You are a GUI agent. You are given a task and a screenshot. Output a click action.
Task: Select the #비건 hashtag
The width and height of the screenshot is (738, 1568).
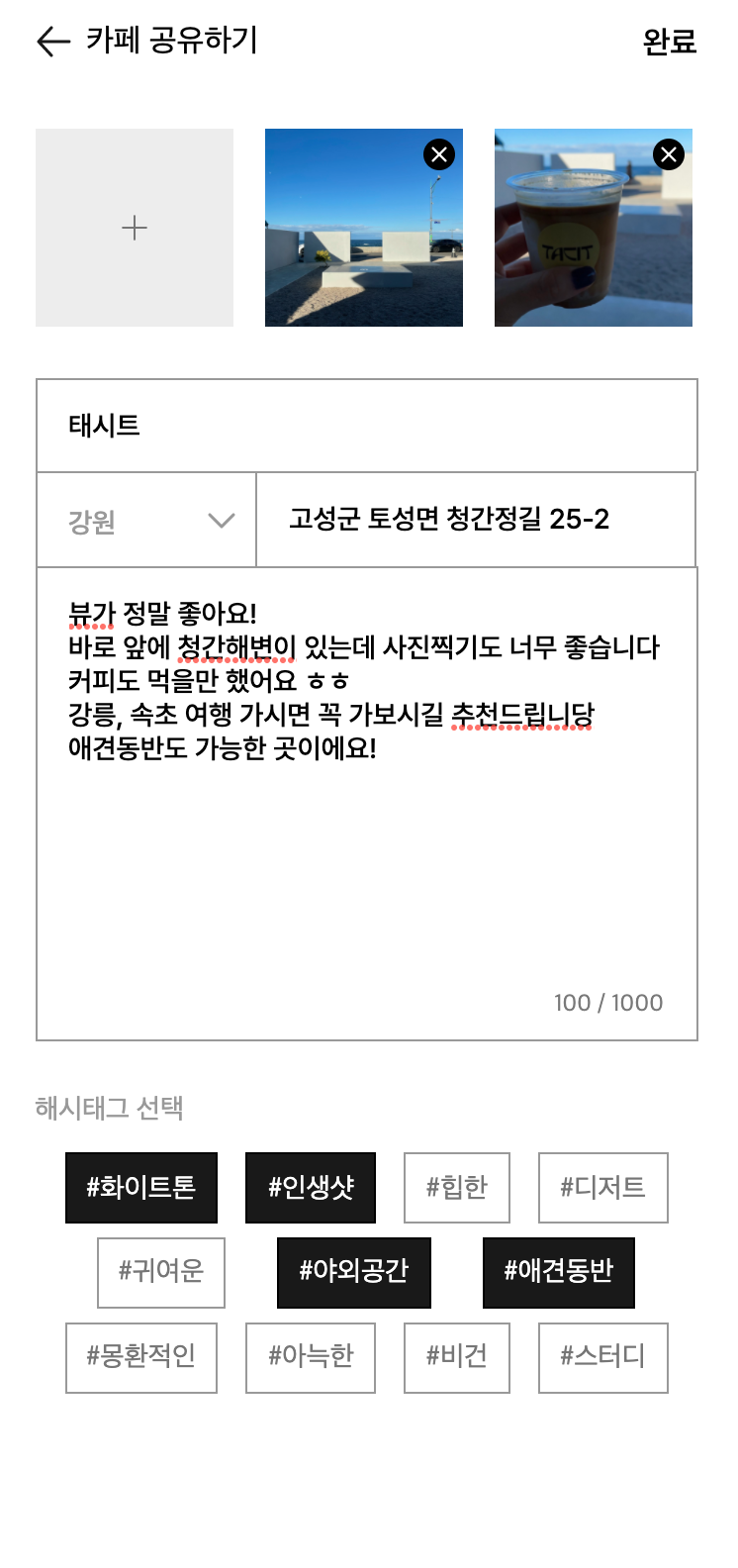457,1358
